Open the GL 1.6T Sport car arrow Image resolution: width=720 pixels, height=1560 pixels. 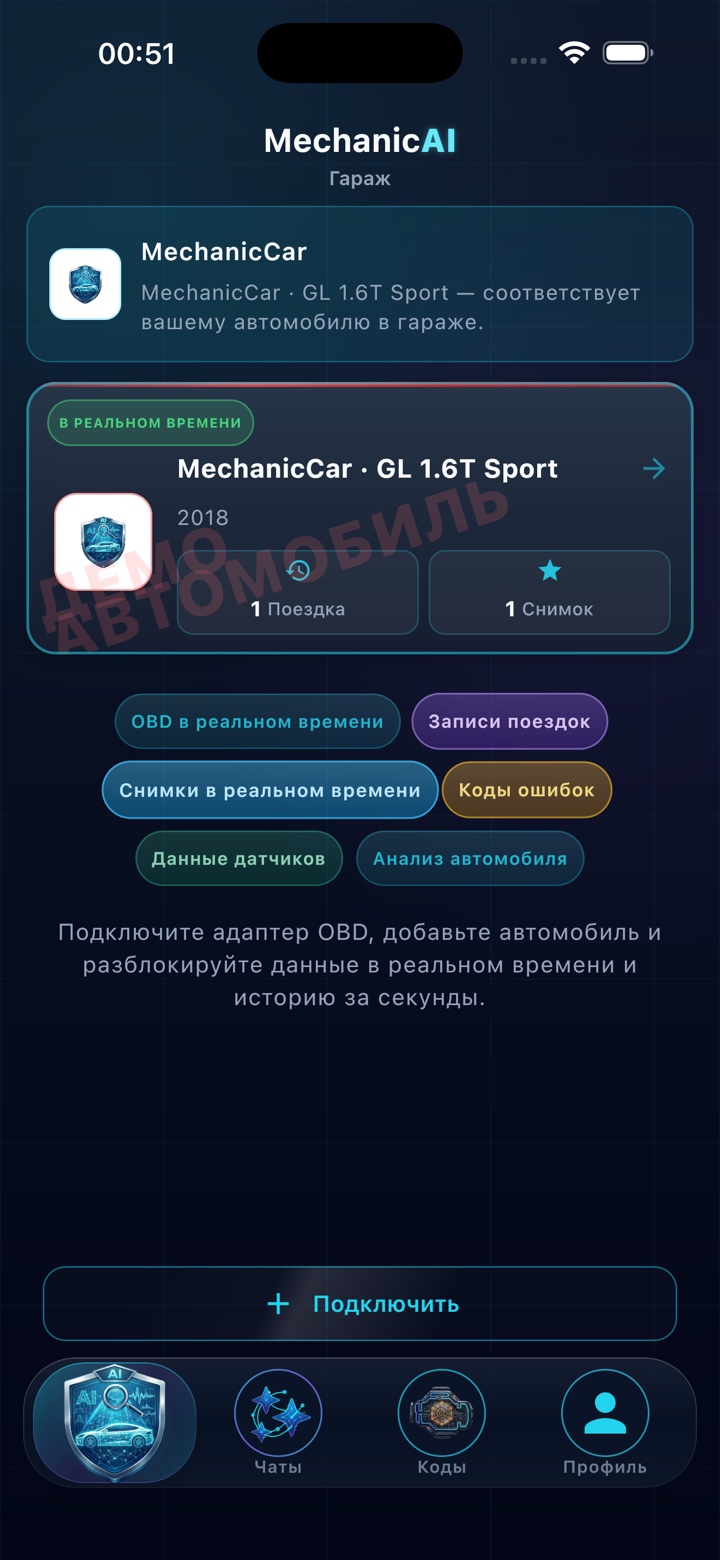pos(654,468)
